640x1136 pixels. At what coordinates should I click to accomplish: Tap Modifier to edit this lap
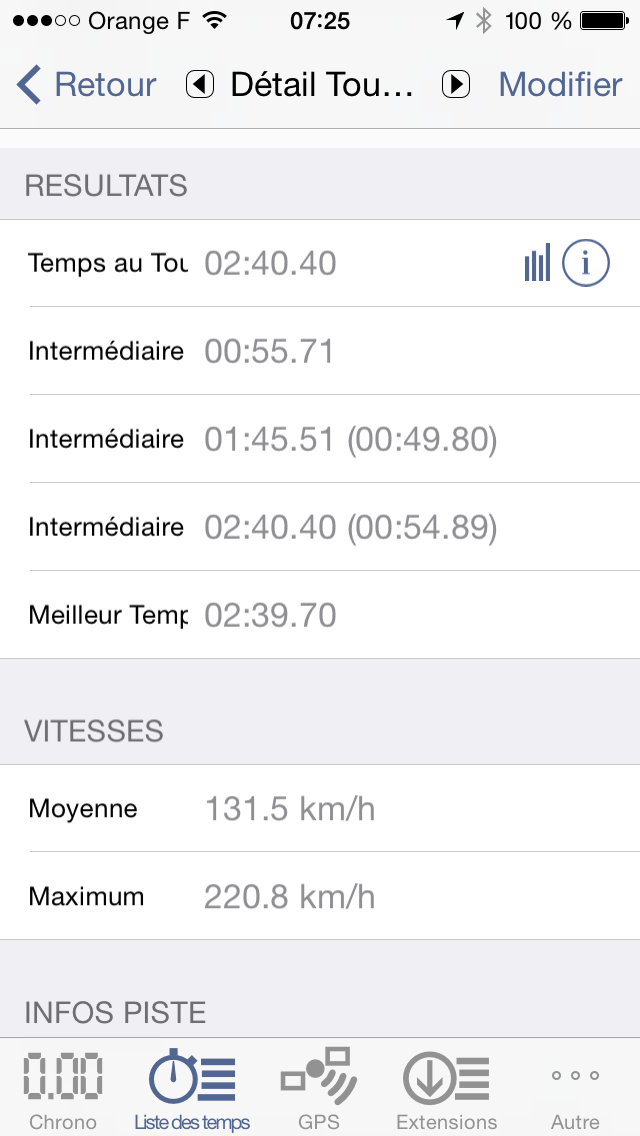point(560,85)
